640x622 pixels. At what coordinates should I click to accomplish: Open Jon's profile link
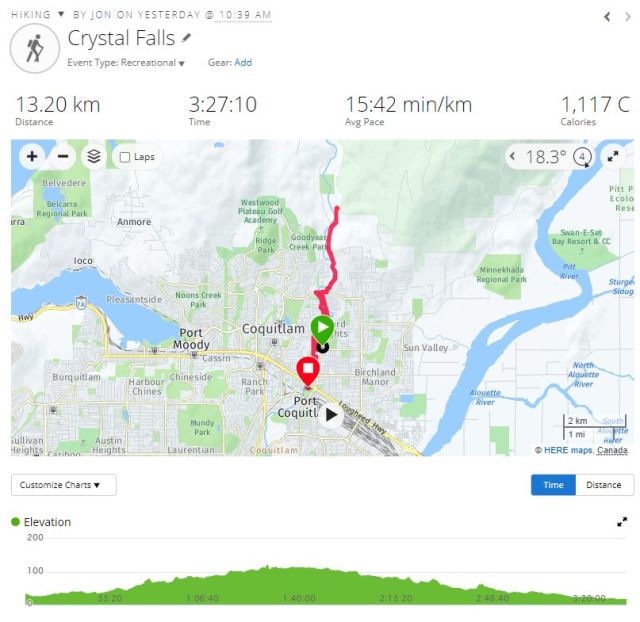[x=102, y=15]
